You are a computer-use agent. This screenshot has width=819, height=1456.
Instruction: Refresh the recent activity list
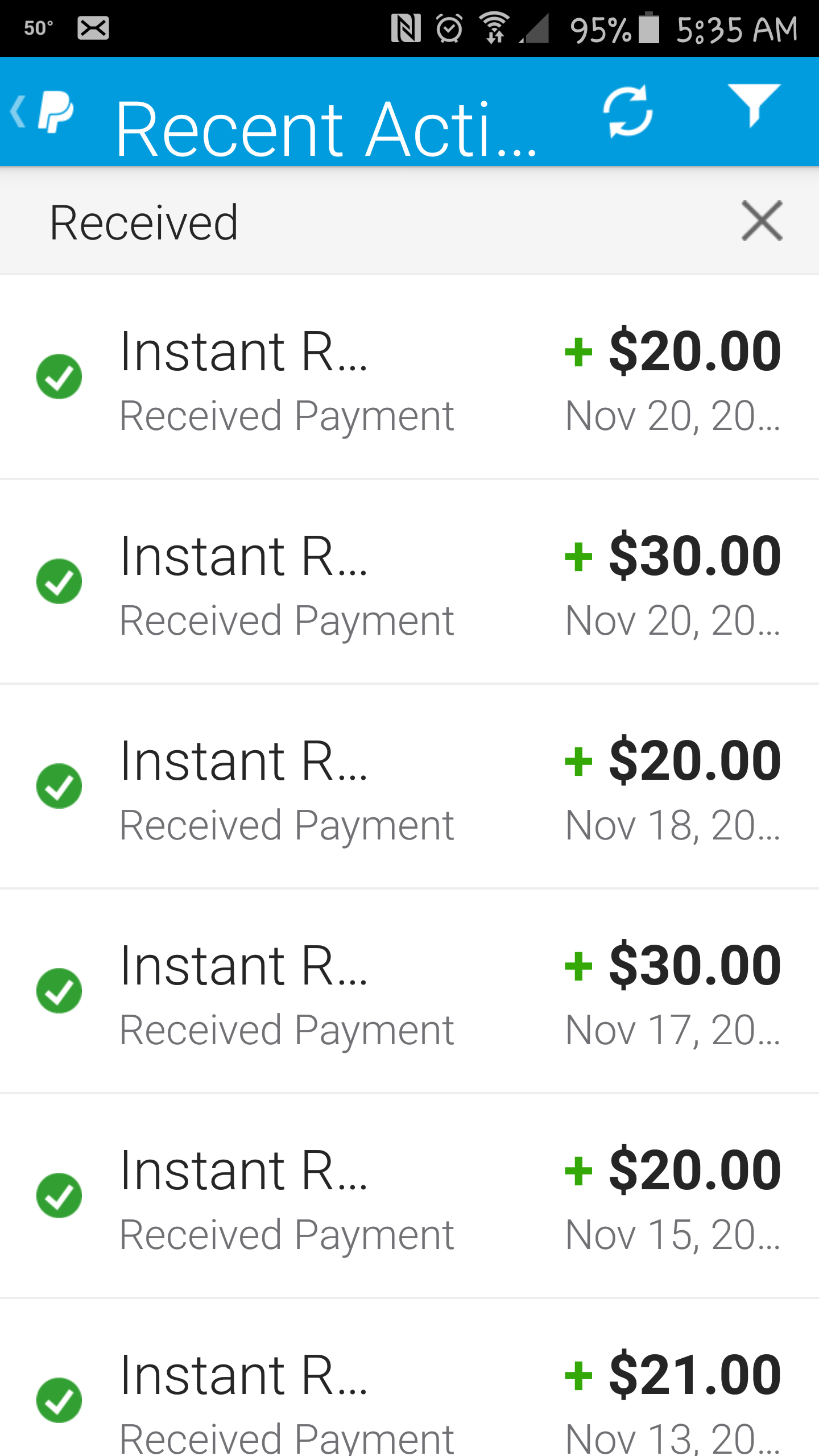pyautogui.click(x=628, y=111)
